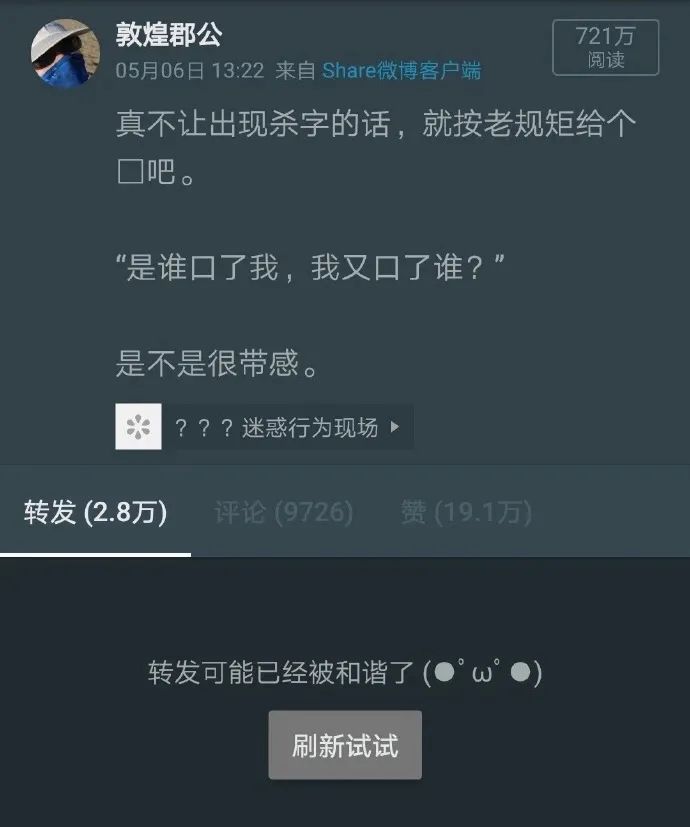Open the username 敦煌郡公

point(169,36)
